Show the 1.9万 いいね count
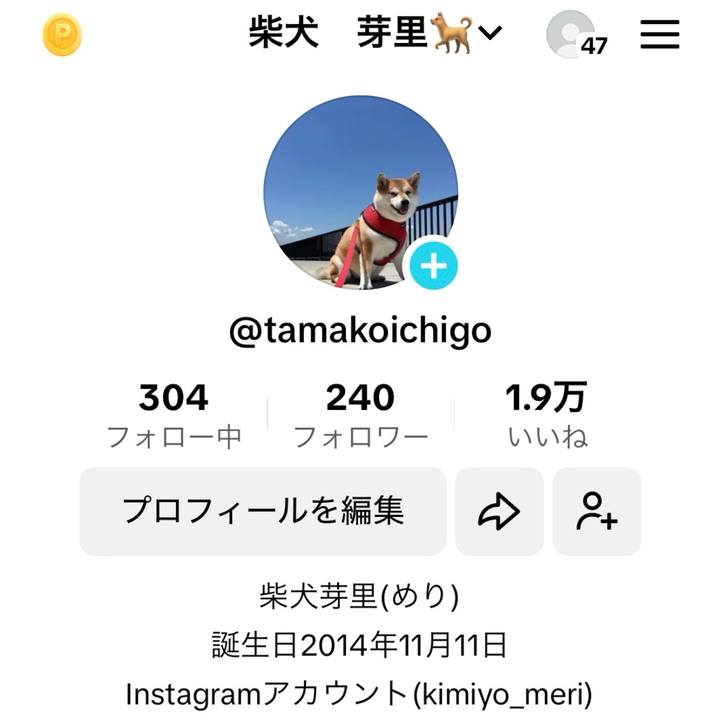 [545, 415]
